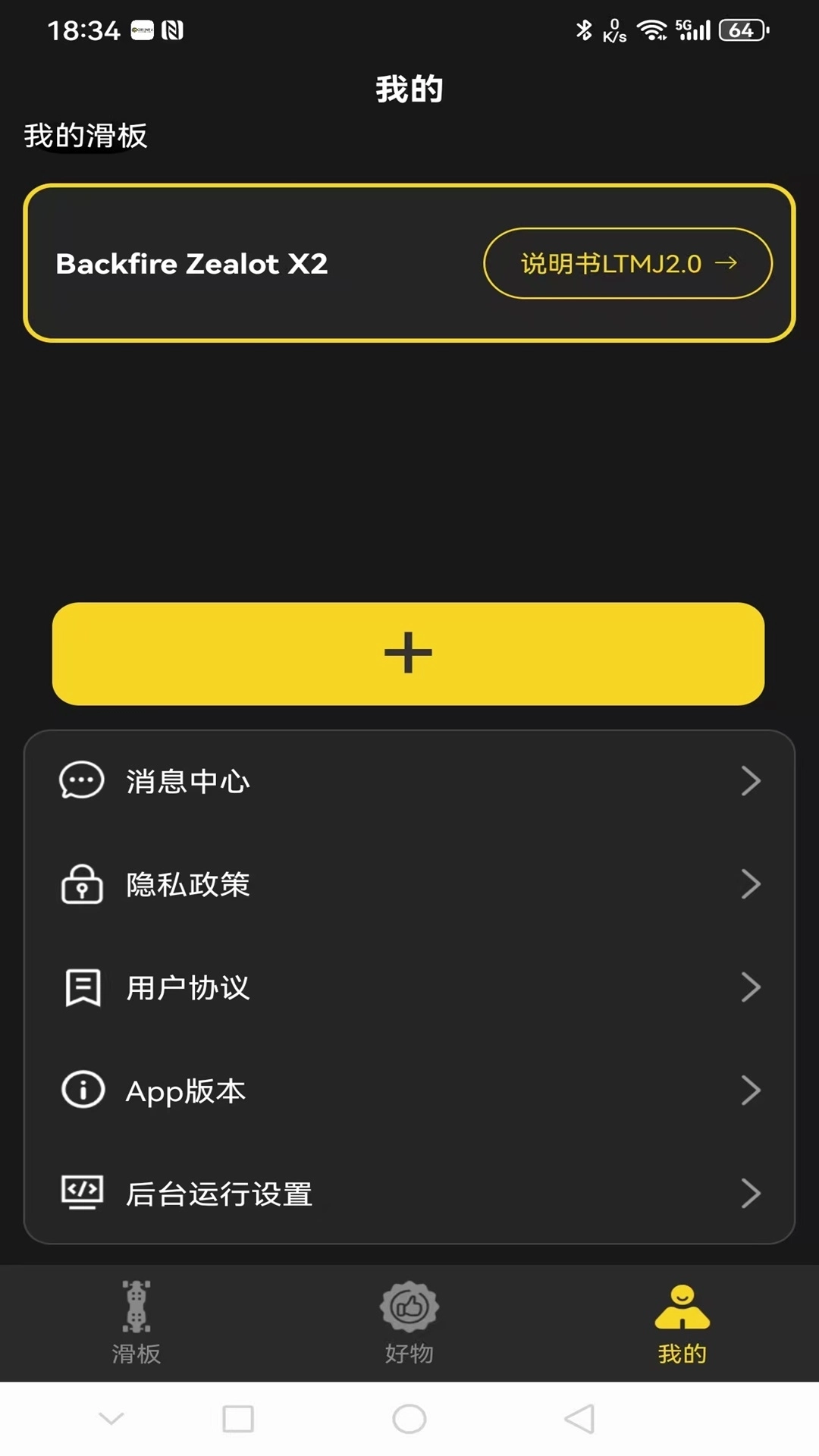Add a new skateboard with the plus button
819x1456 pixels.
[408, 653]
